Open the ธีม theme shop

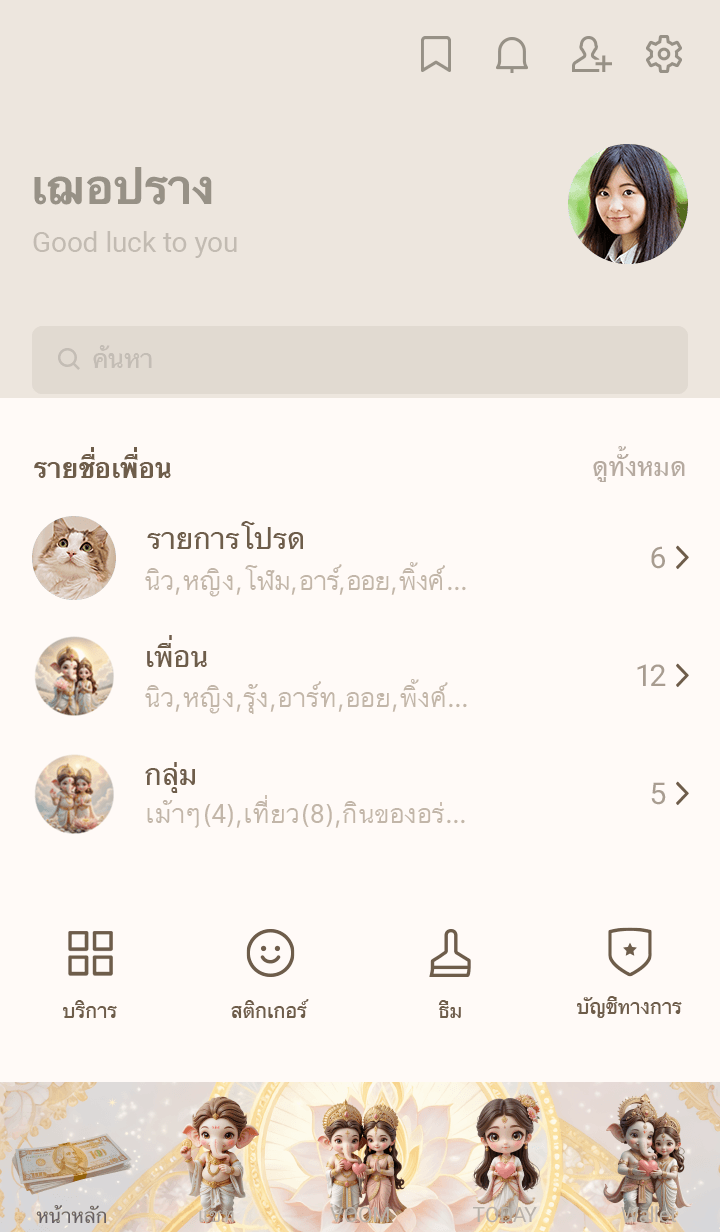pyautogui.click(x=450, y=972)
